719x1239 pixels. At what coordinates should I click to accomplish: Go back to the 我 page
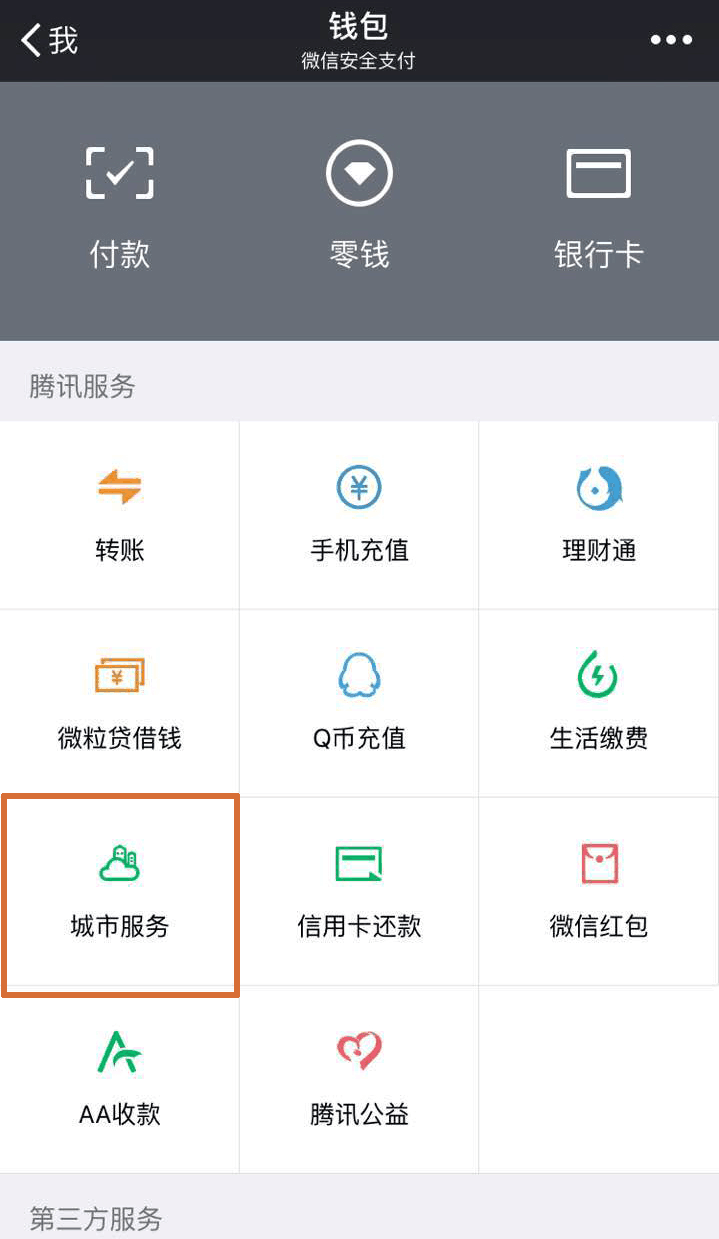pos(48,40)
